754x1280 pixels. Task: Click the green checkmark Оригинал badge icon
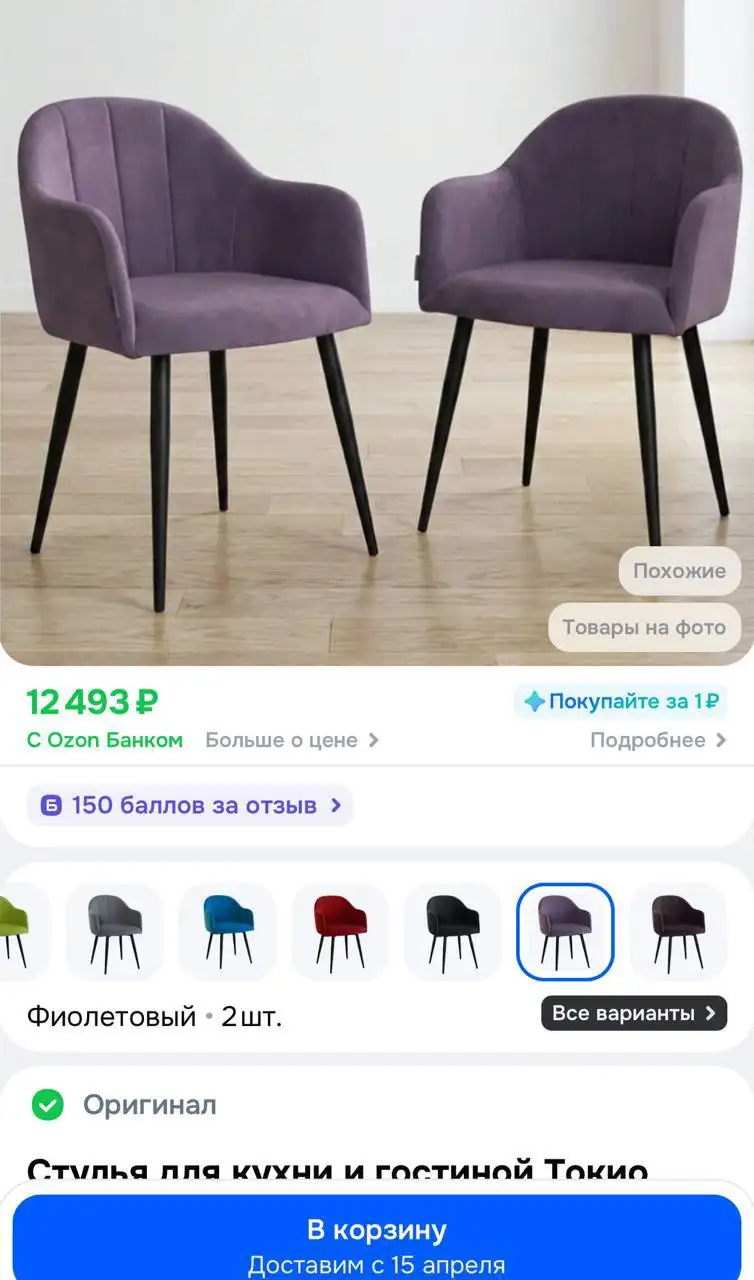[x=45, y=1106]
